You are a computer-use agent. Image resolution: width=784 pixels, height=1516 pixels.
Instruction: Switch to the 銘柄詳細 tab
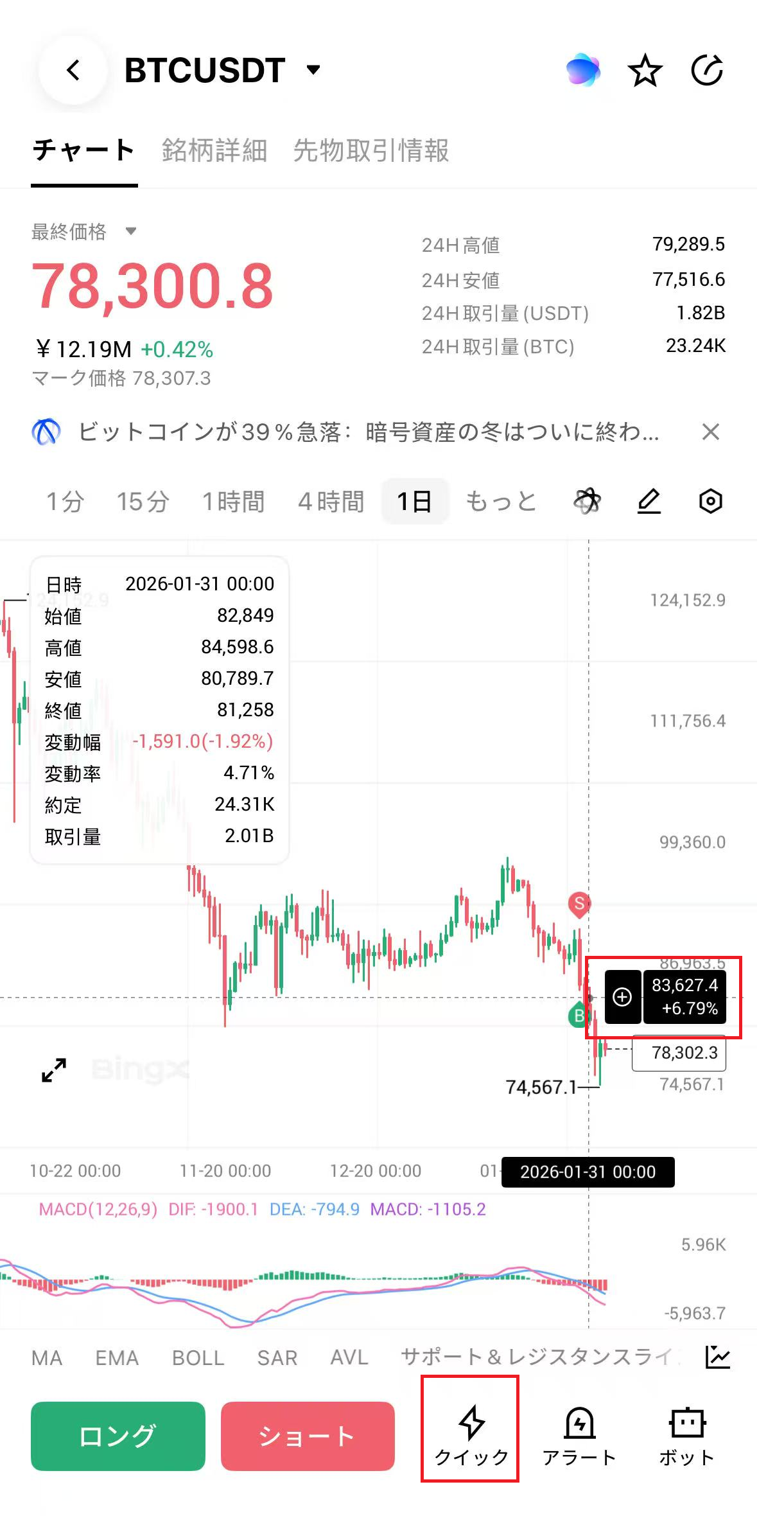click(214, 150)
